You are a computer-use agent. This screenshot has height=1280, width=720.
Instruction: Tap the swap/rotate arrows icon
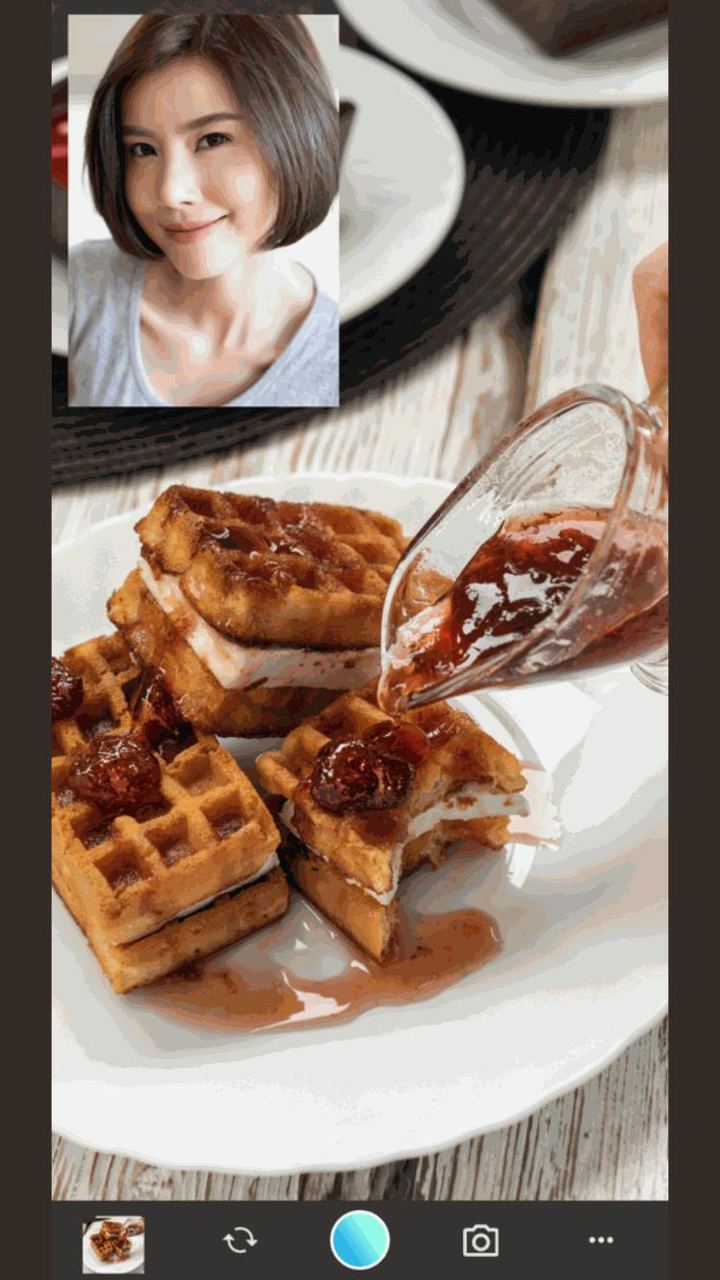point(240,1240)
